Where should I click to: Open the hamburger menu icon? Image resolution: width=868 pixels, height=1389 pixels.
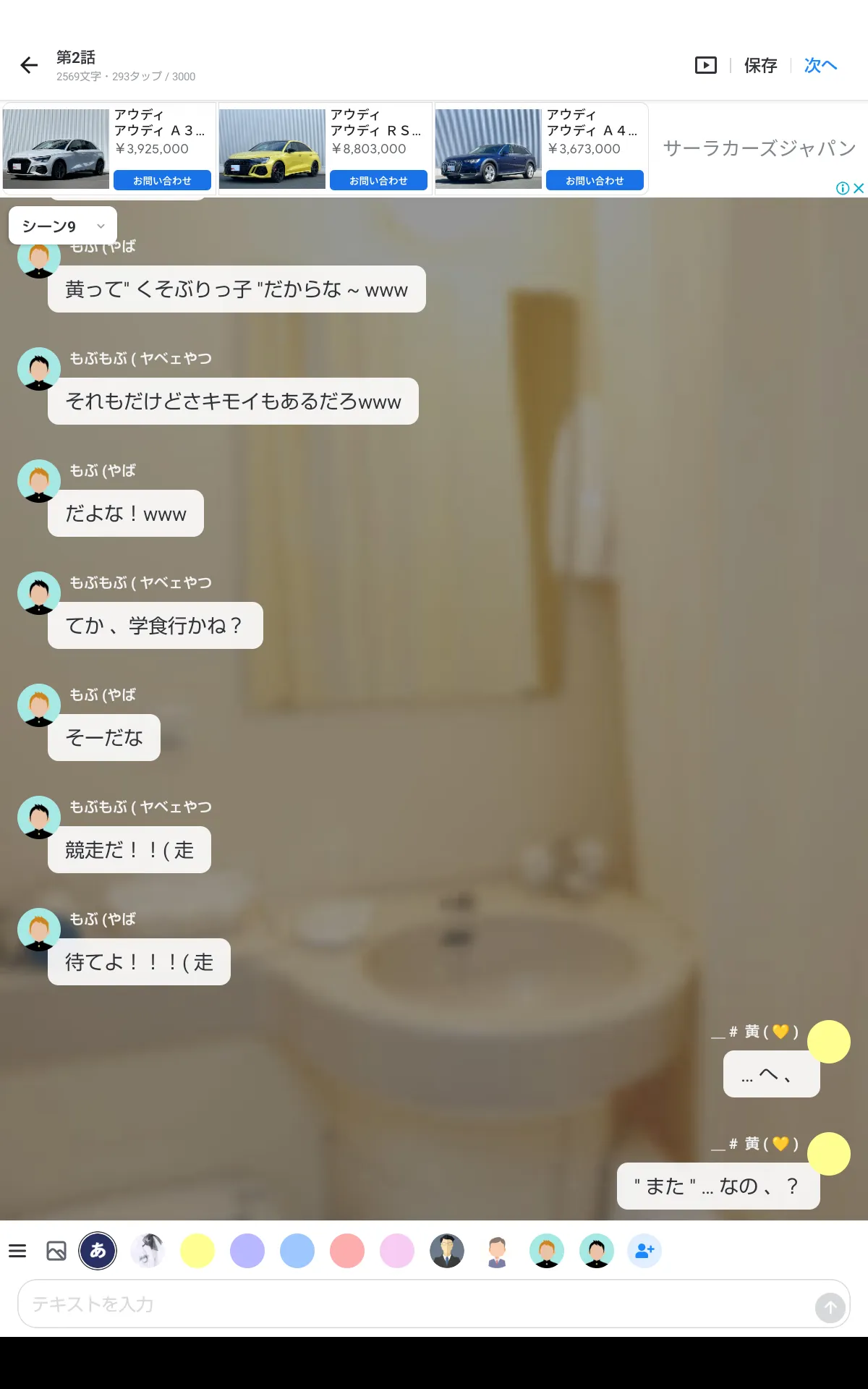tap(17, 1251)
